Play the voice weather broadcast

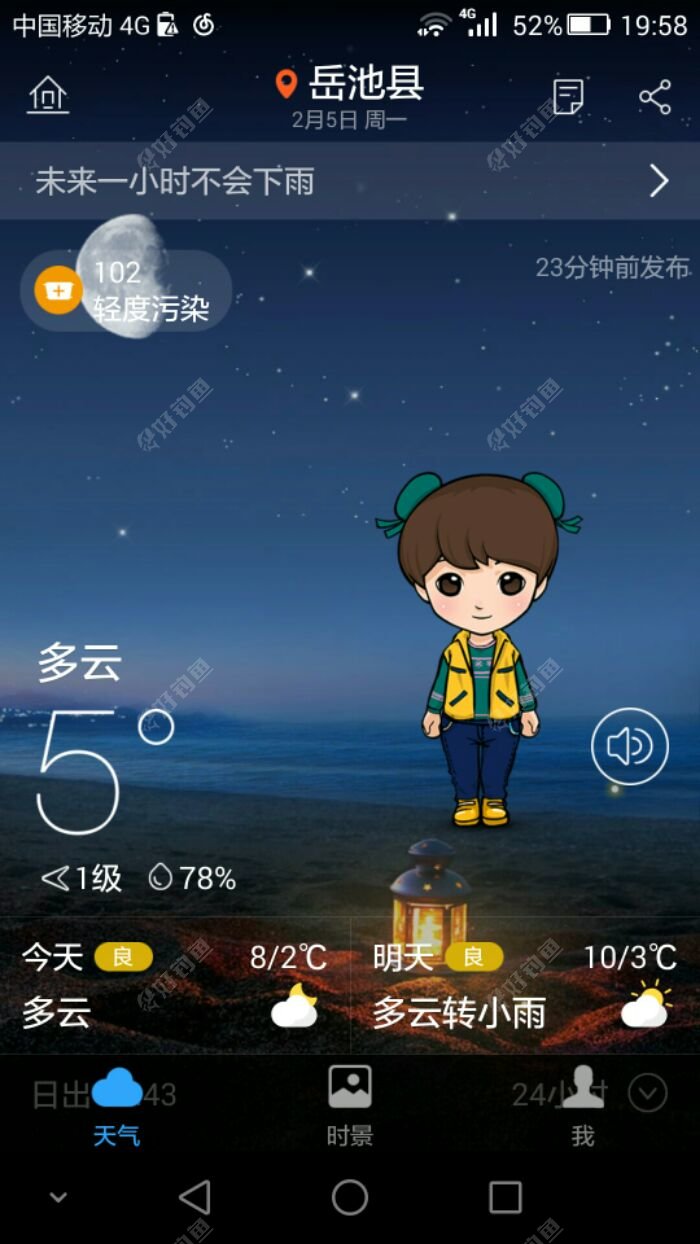click(x=629, y=746)
